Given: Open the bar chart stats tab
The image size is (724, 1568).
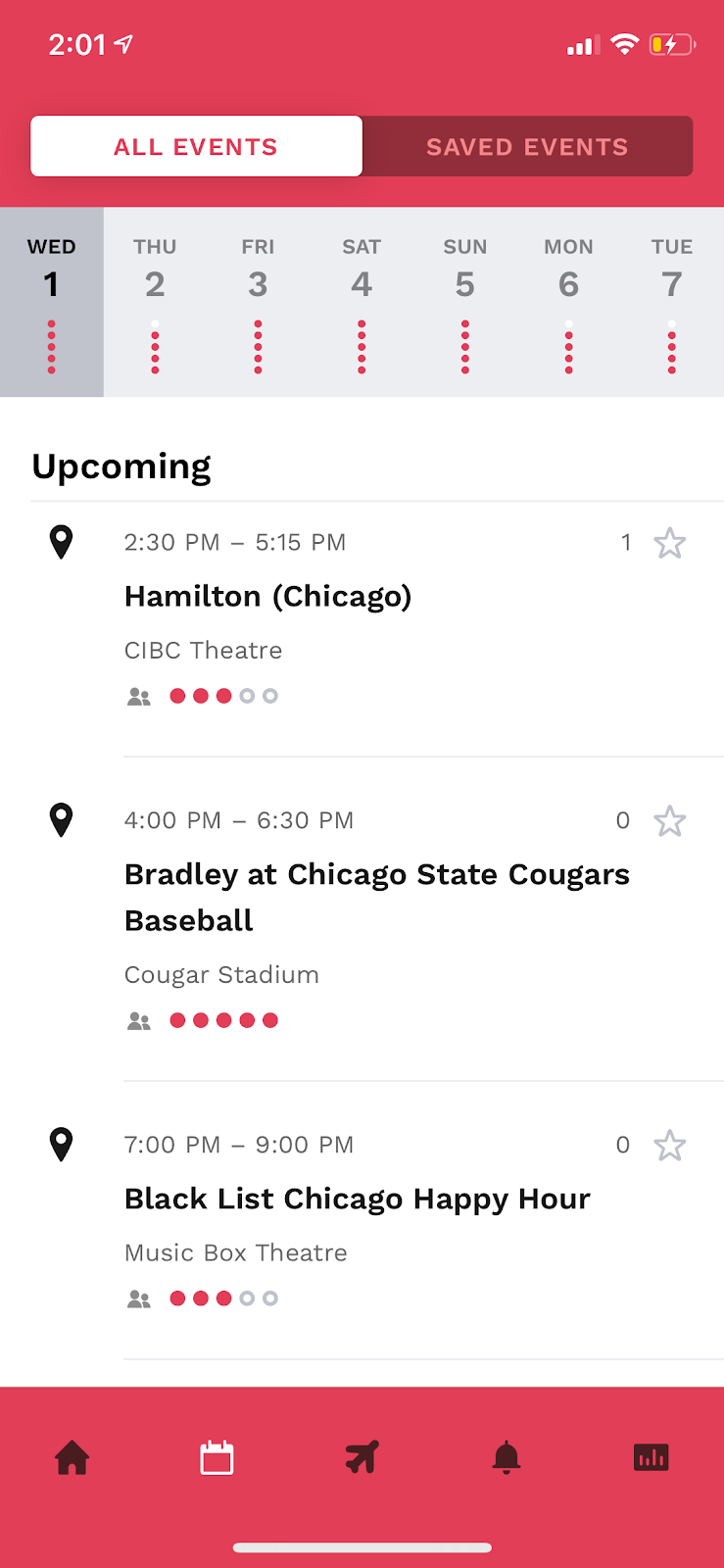Looking at the screenshot, I should 652,1458.
